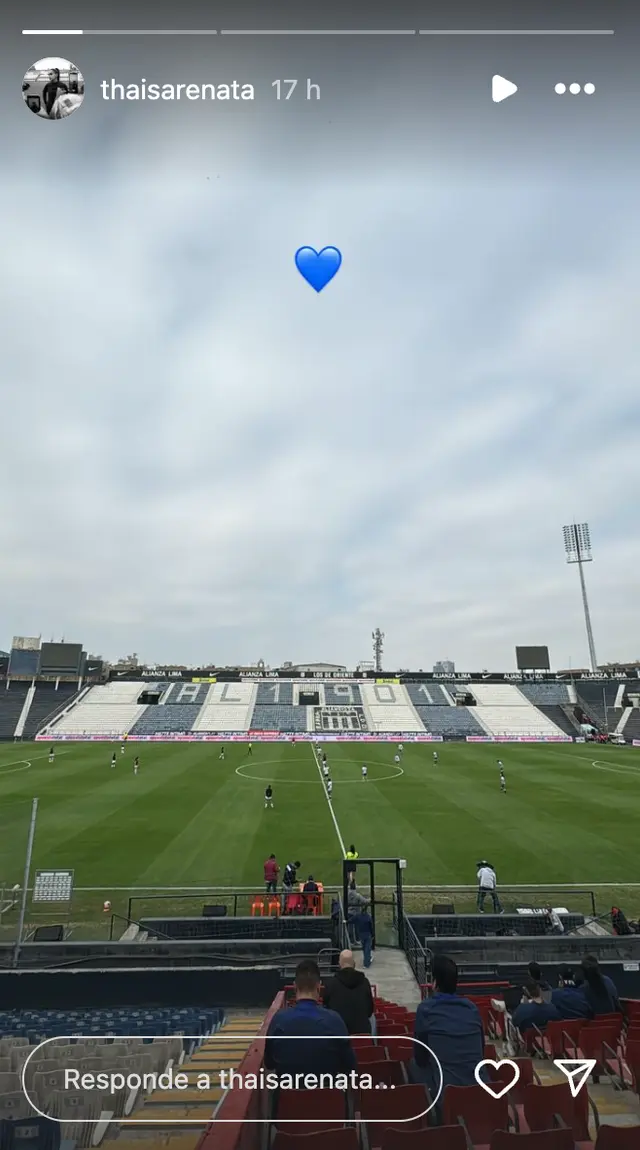Share the story via the send icon
This screenshot has height=1150, width=640.
pos(575,1078)
